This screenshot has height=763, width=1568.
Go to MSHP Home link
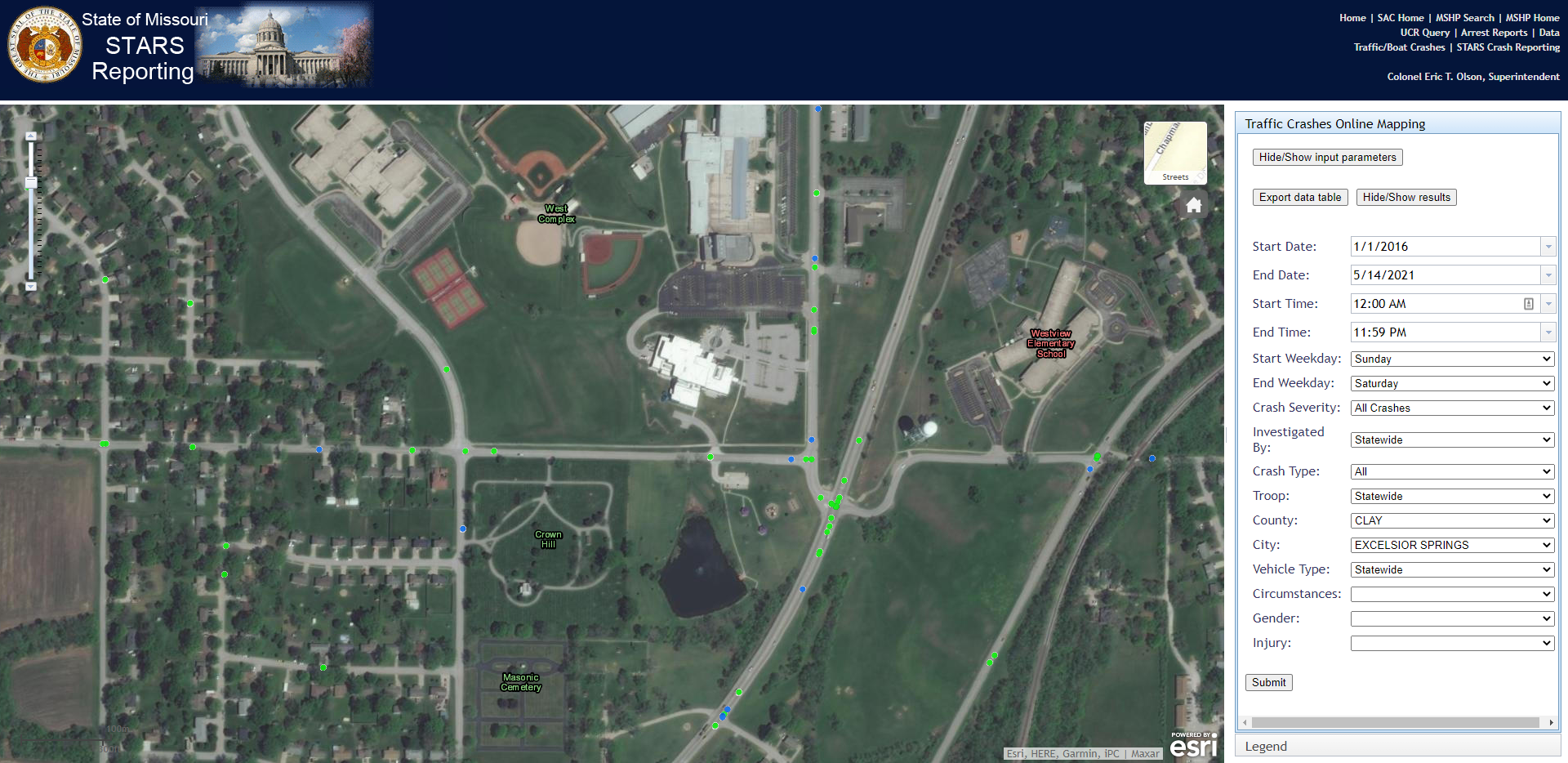[1532, 18]
